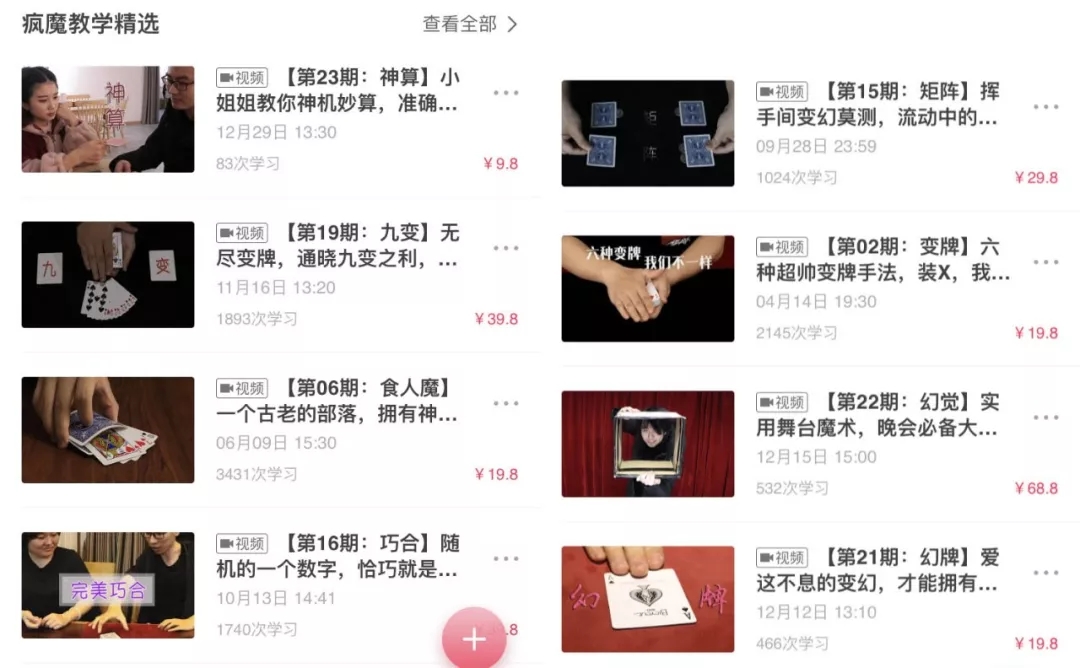Open the 第22期 幻觉 video course
The width and height of the screenshot is (1080, 668).
coord(878,415)
